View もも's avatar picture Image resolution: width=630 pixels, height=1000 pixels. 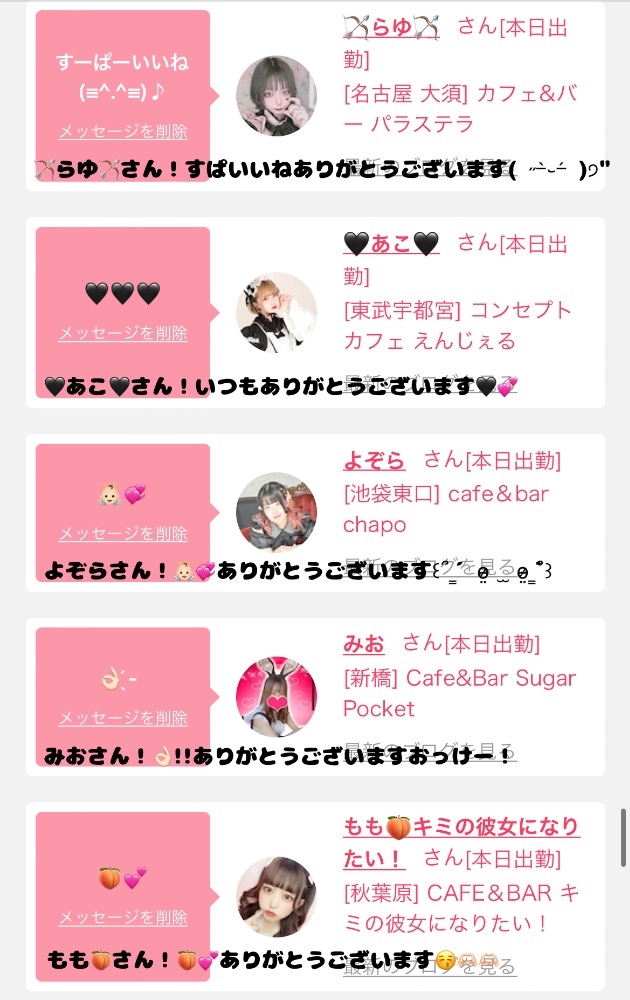[276, 897]
